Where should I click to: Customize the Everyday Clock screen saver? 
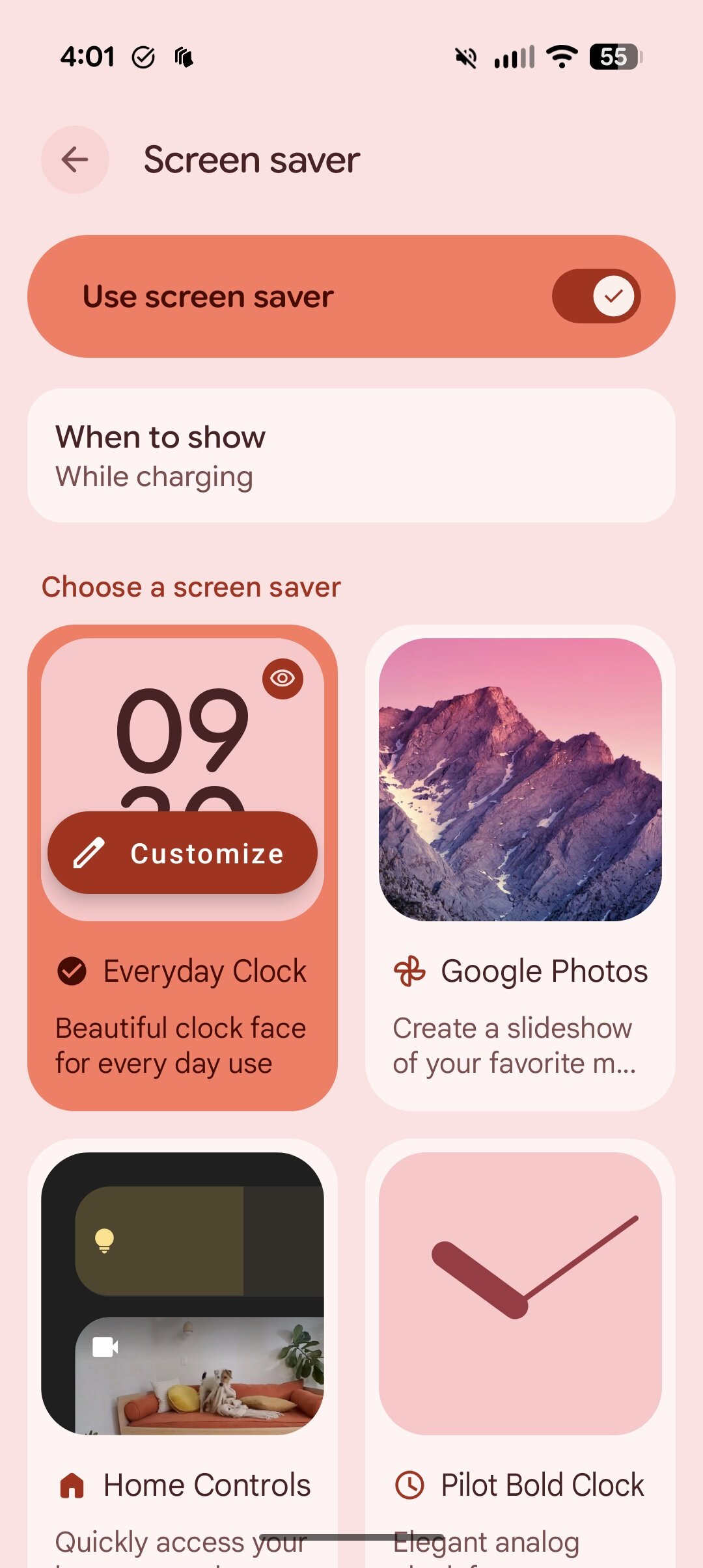pyautogui.click(x=182, y=853)
